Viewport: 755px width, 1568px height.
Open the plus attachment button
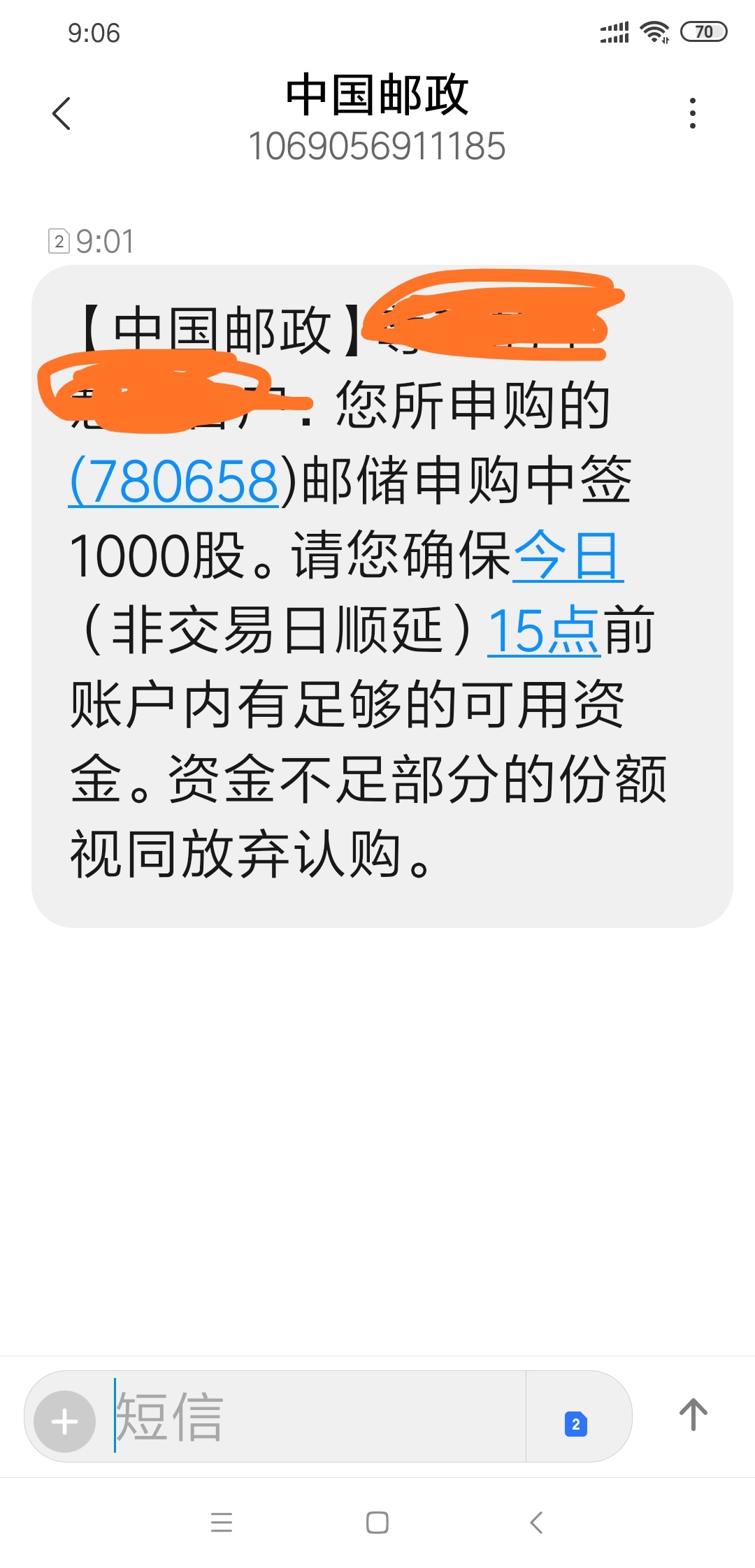(65, 1421)
